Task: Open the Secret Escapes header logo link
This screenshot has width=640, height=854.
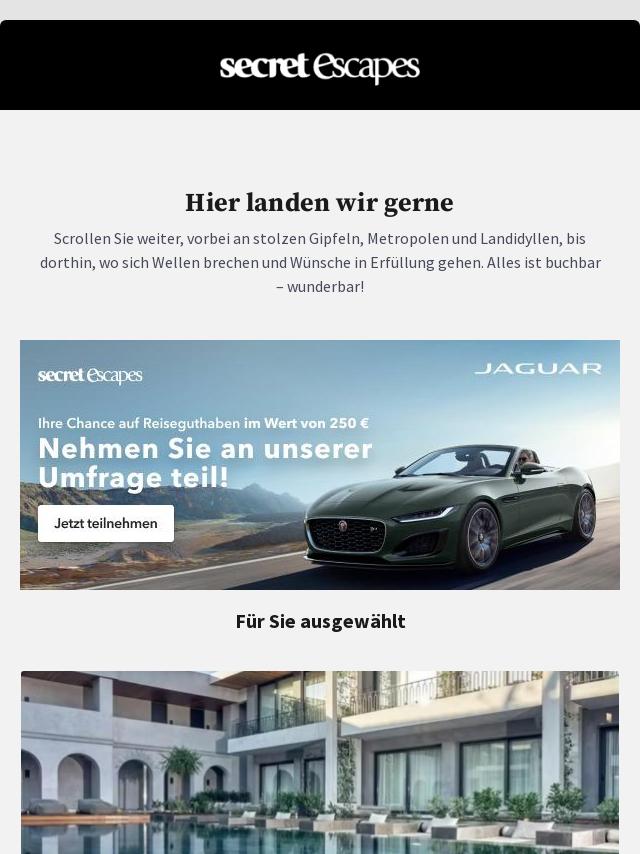Action: [x=320, y=67]
